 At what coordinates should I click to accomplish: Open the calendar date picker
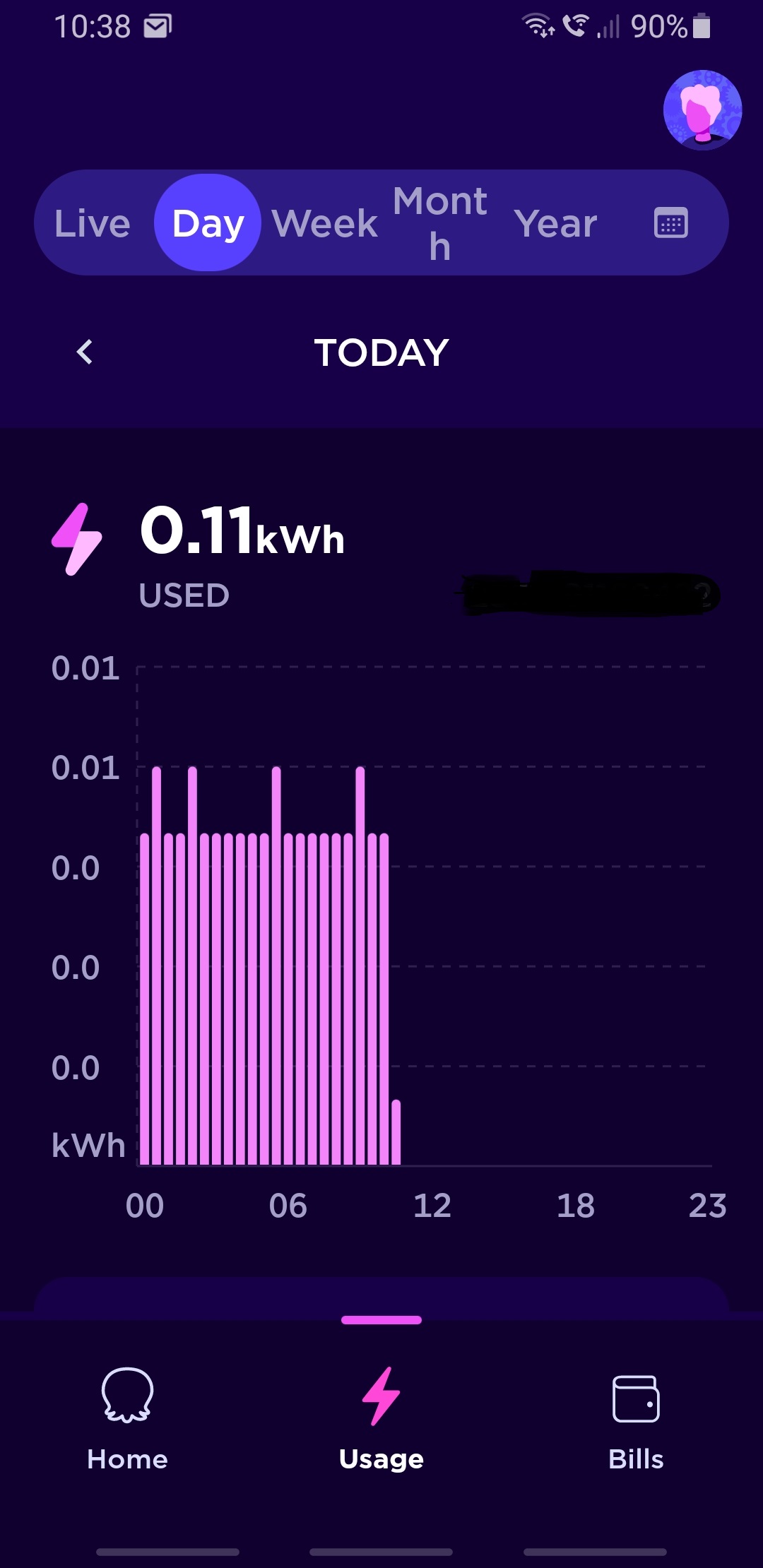670,223
